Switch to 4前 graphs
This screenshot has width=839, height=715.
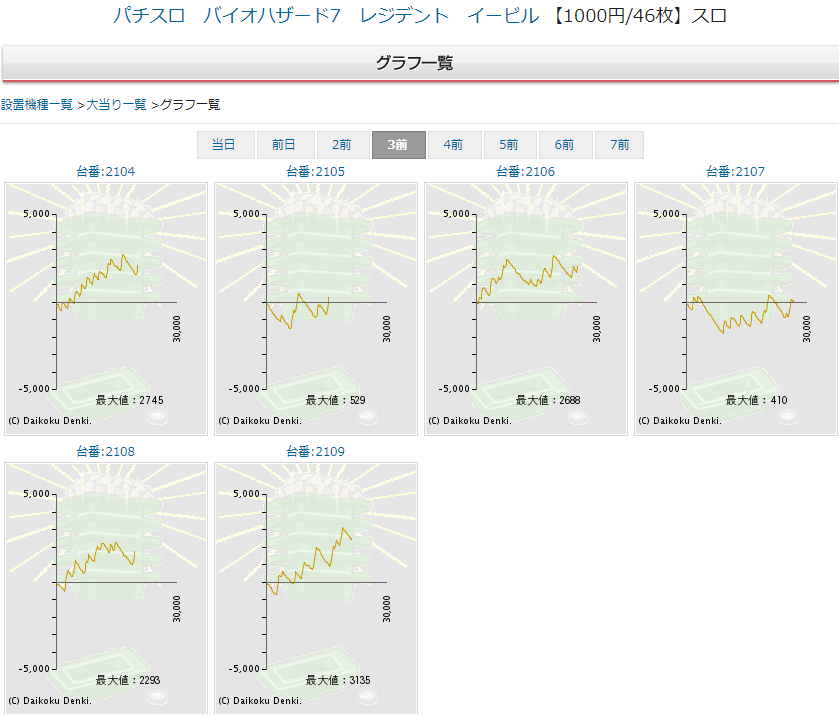click(x=453, y=145)
